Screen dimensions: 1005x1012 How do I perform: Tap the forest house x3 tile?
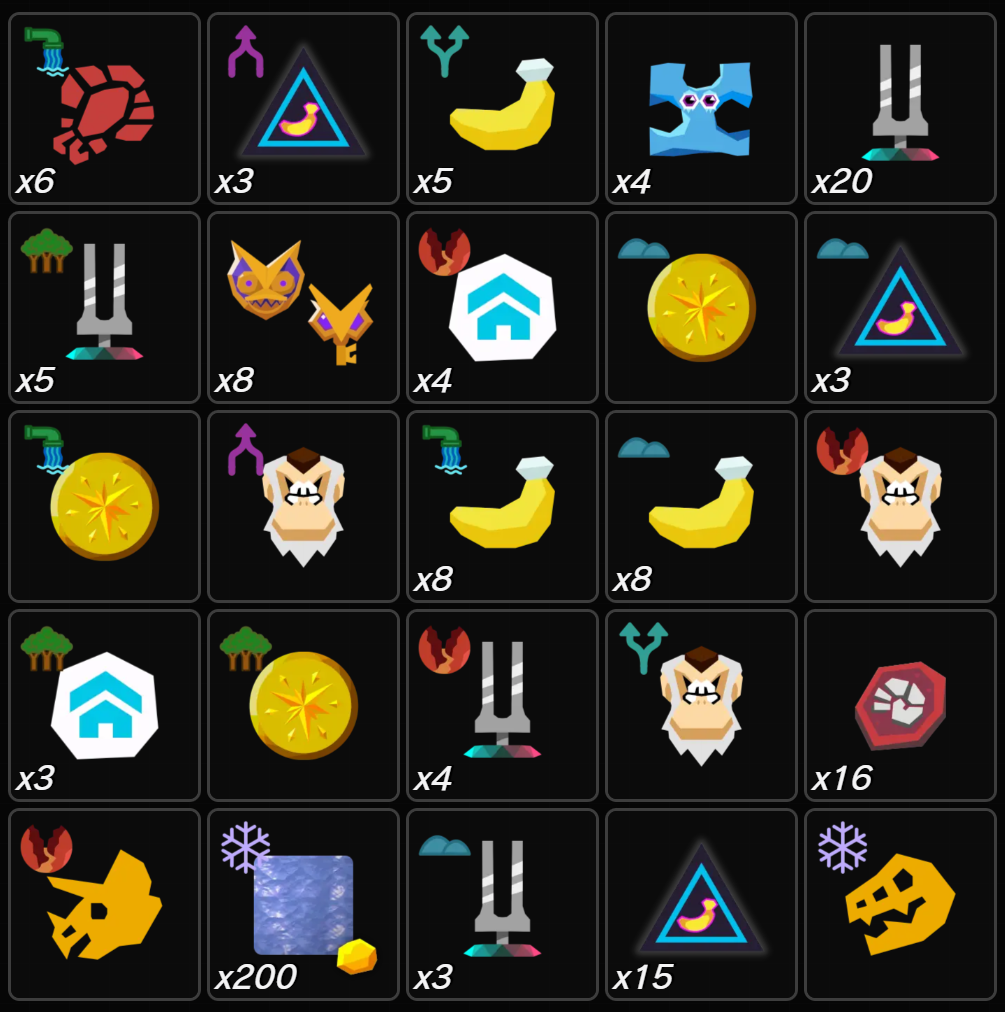point(104,705)
